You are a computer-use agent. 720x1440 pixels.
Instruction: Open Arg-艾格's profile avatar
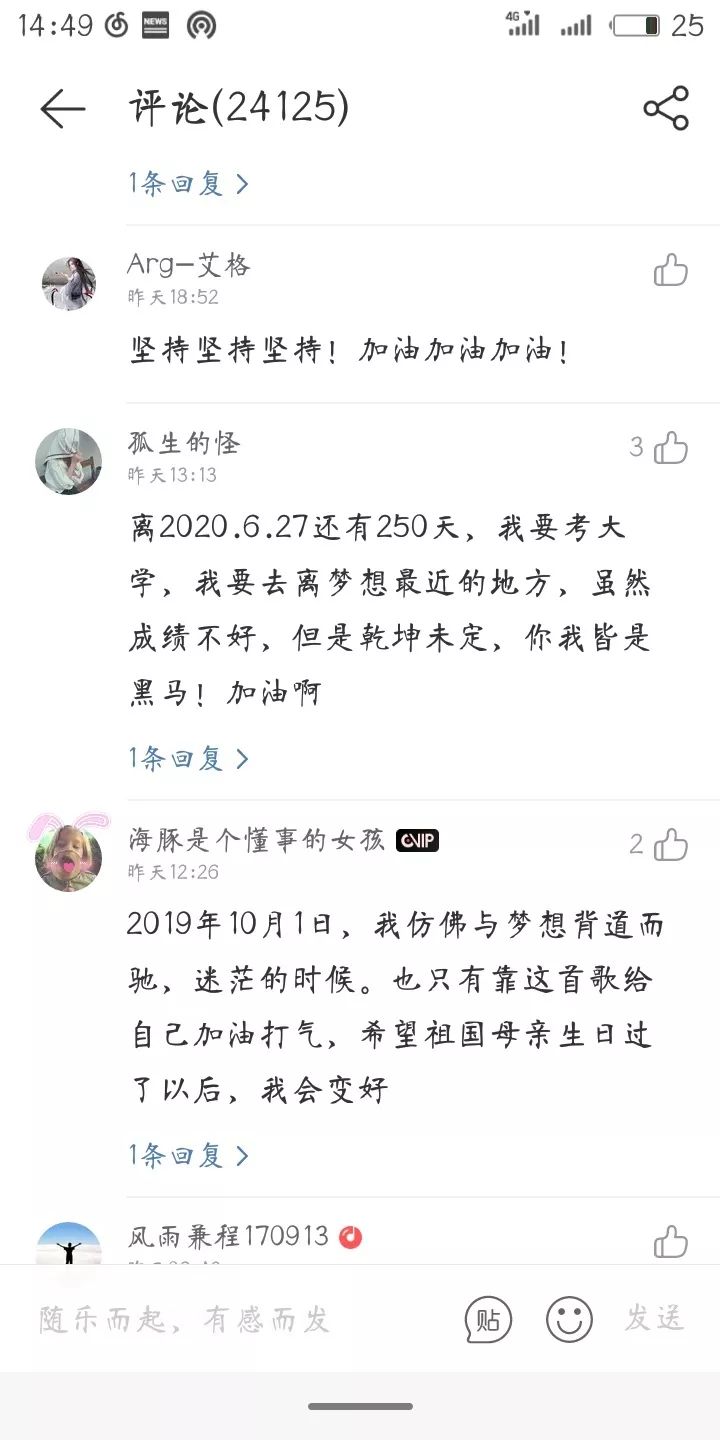(69, 283)
